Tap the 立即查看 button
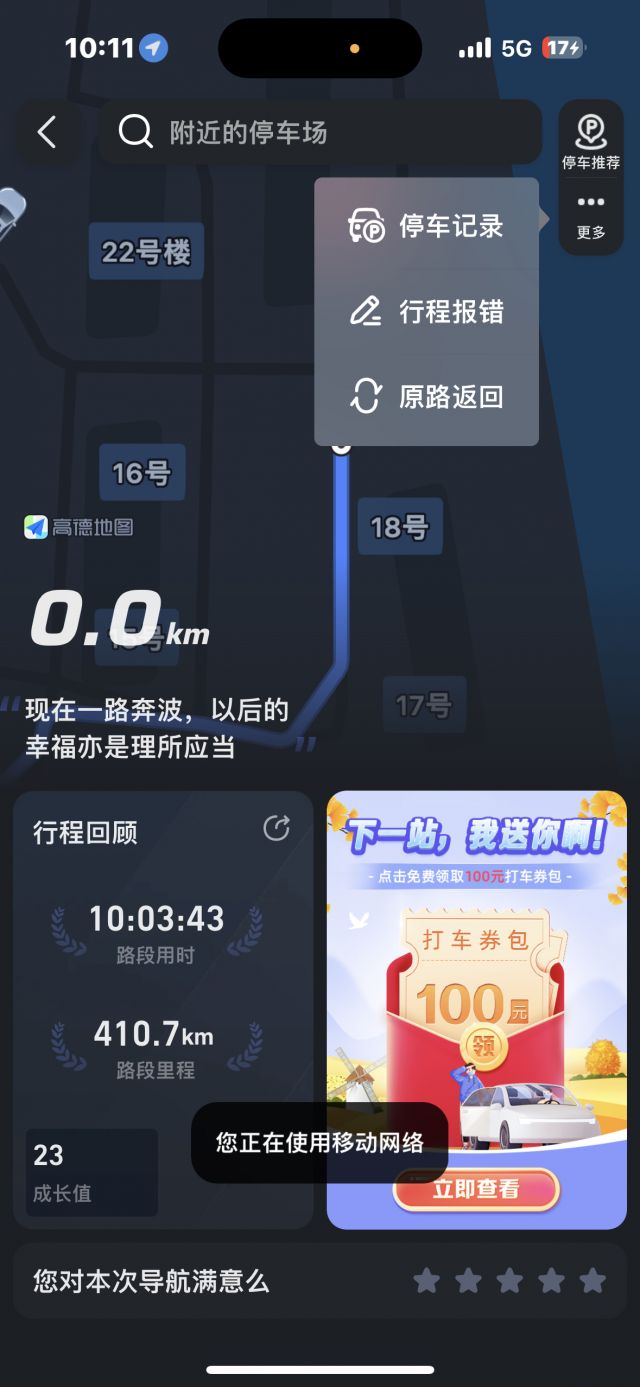The height and width of the screenshot is (1387, 640). pos(476,1189)
